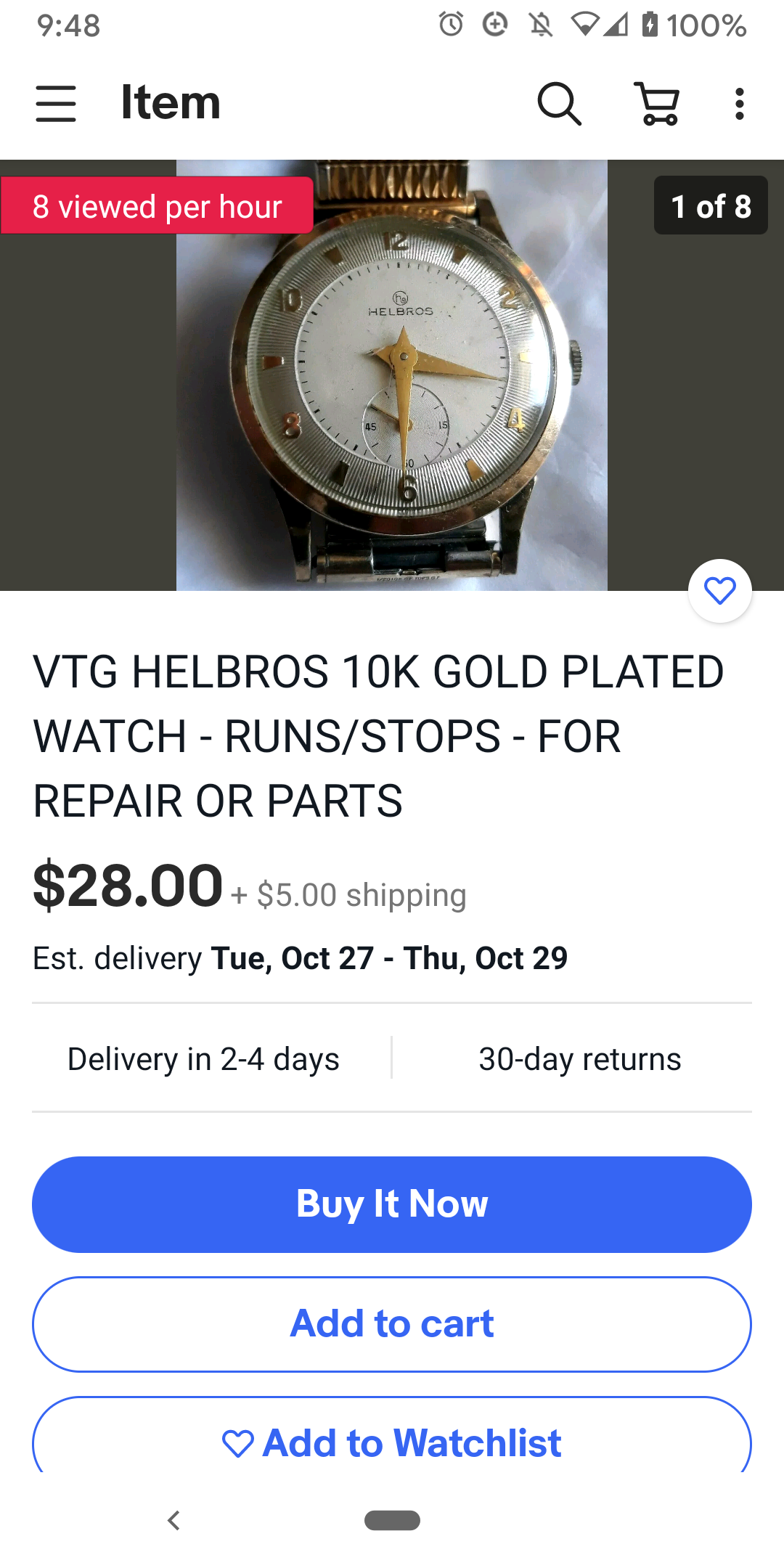Open the hamburger navigation menu
This screenshot has width=784, height=1568.
point(56,103)
